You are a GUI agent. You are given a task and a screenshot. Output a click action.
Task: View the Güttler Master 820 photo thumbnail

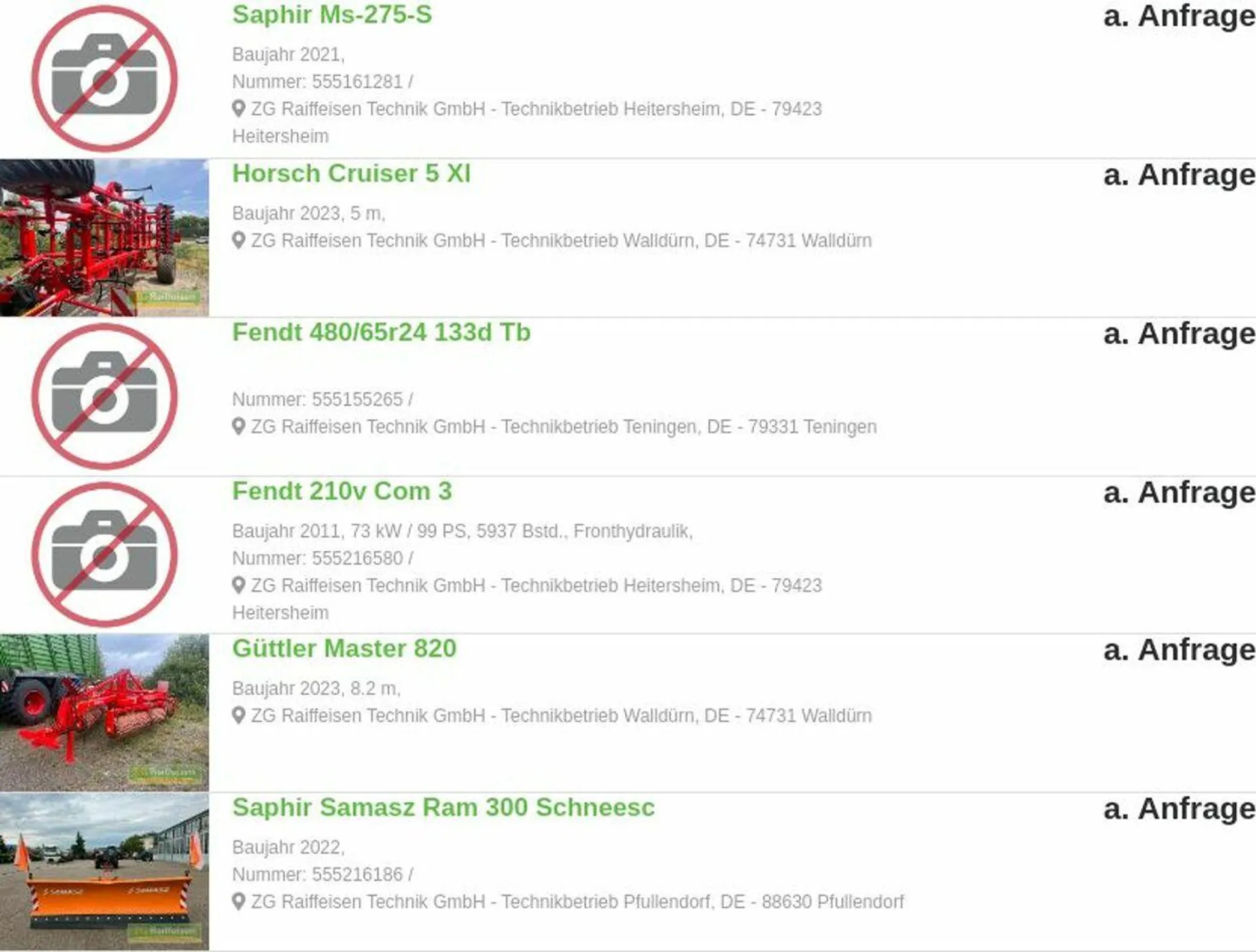(x=105, y=713)
